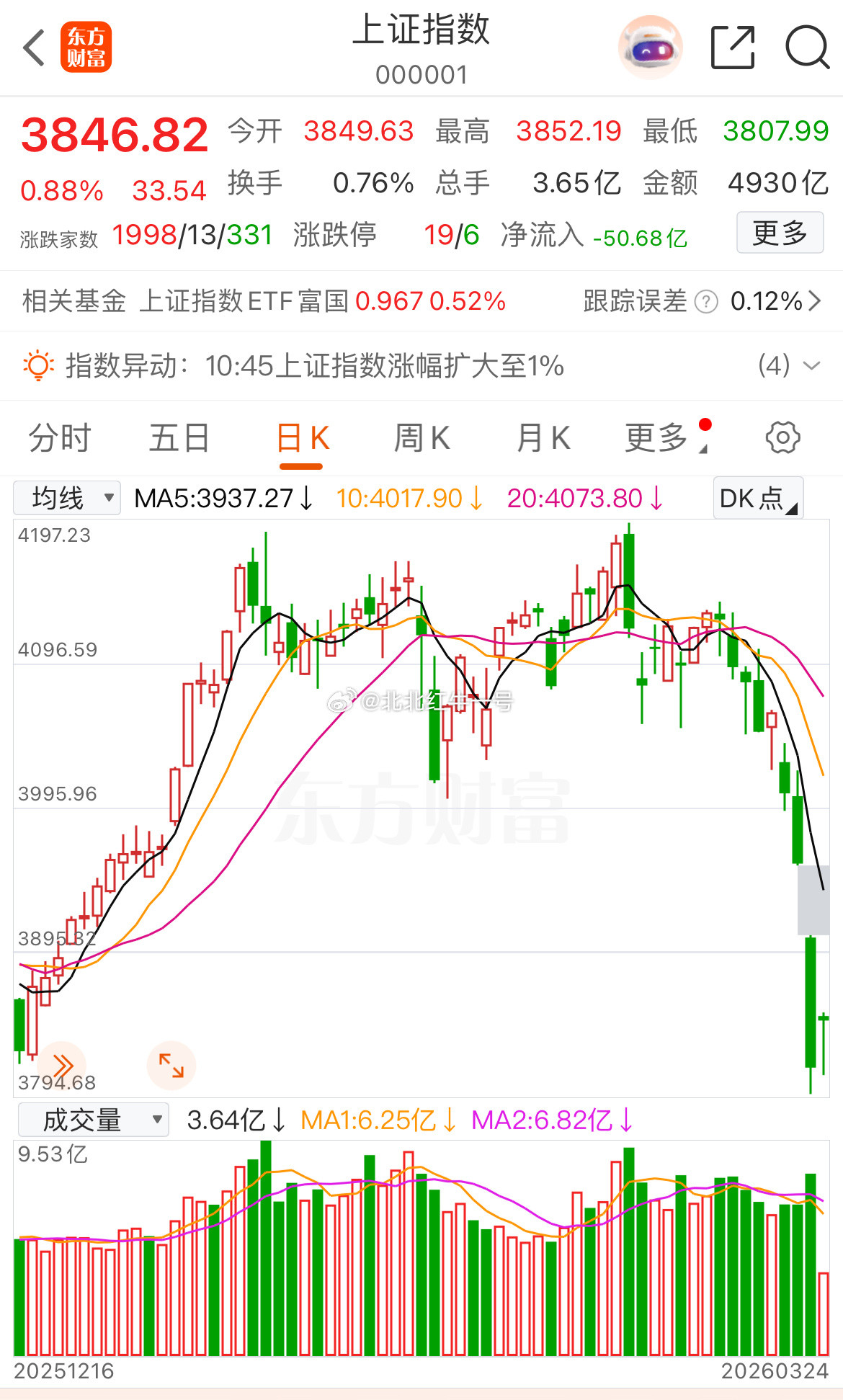Open the chart settings gear
The width and height of the screenshot is (843, 1400).
(782, 437)
